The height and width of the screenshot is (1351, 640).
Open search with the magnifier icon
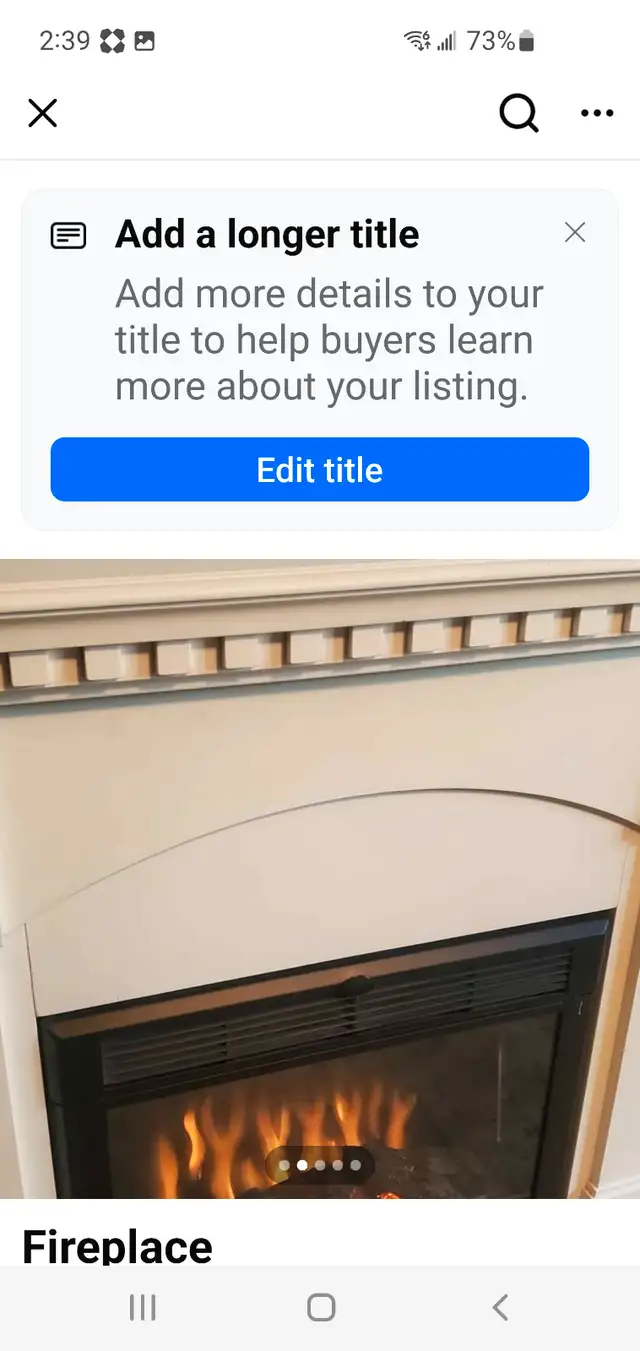(x=519, y=113)
